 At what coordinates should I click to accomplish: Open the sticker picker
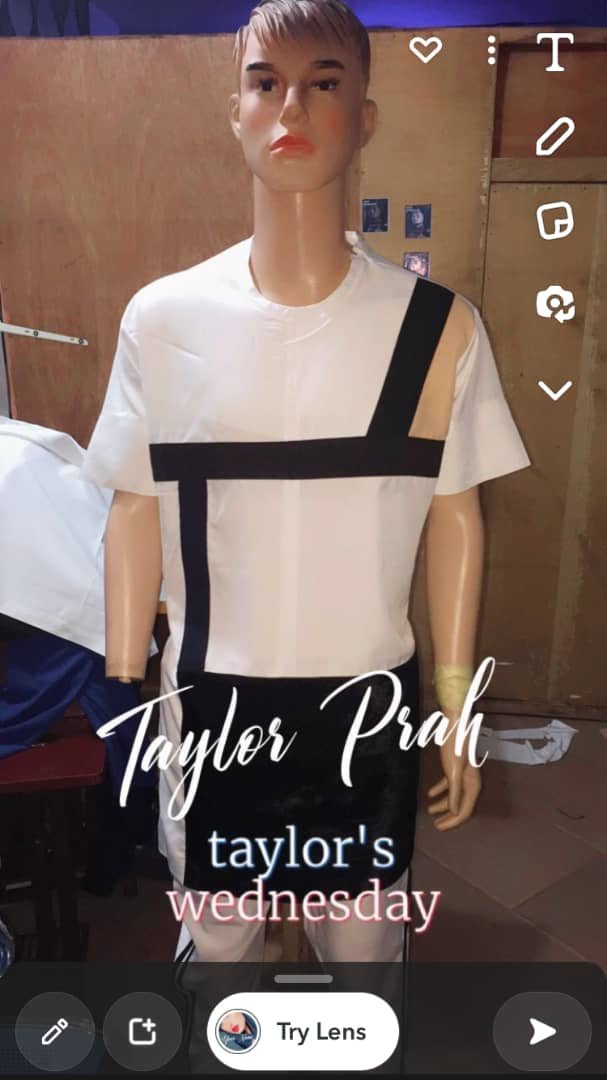pyautogui.click(x=555, y=221)
